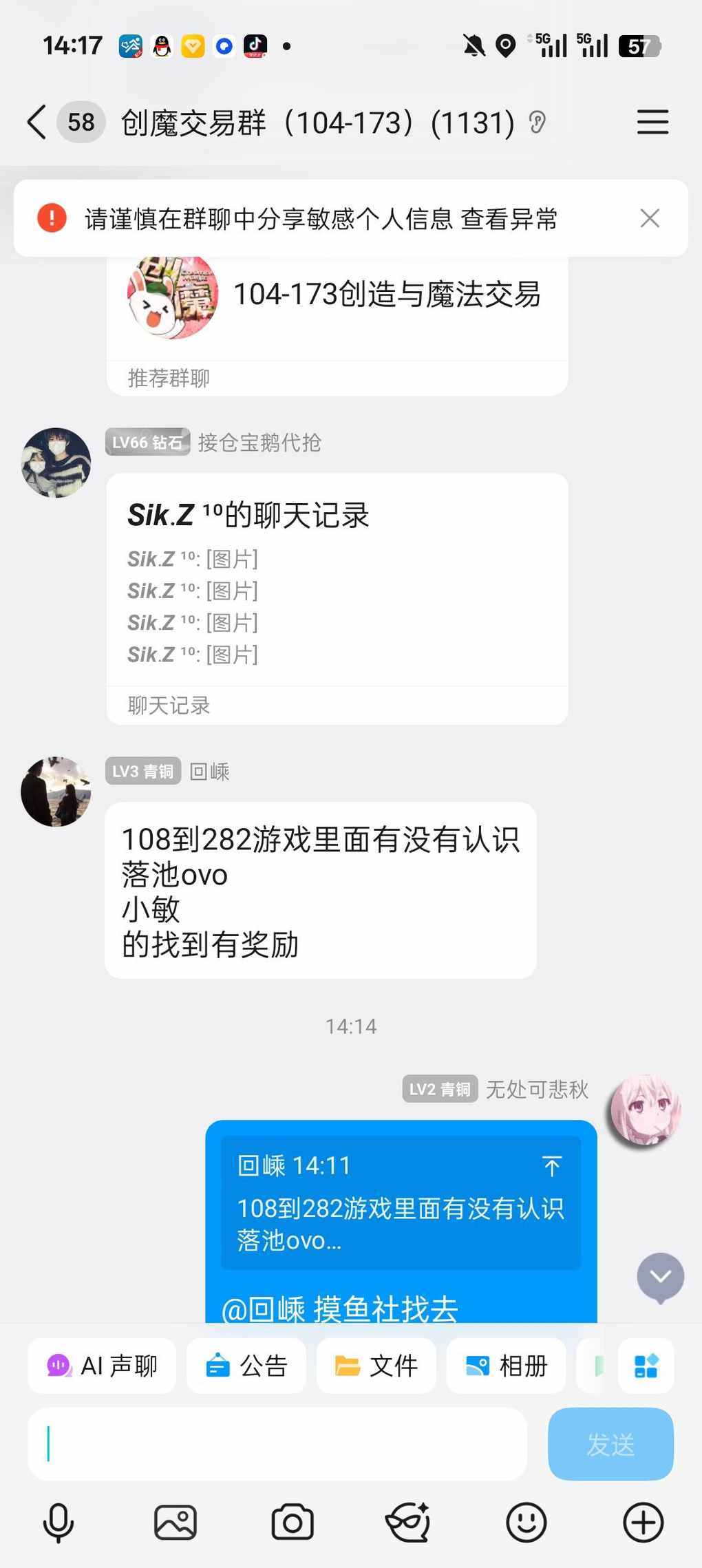Jump to latest messages with down arrow
The height and width of the screenshot is (1568, 702).
pos(660,1277)
